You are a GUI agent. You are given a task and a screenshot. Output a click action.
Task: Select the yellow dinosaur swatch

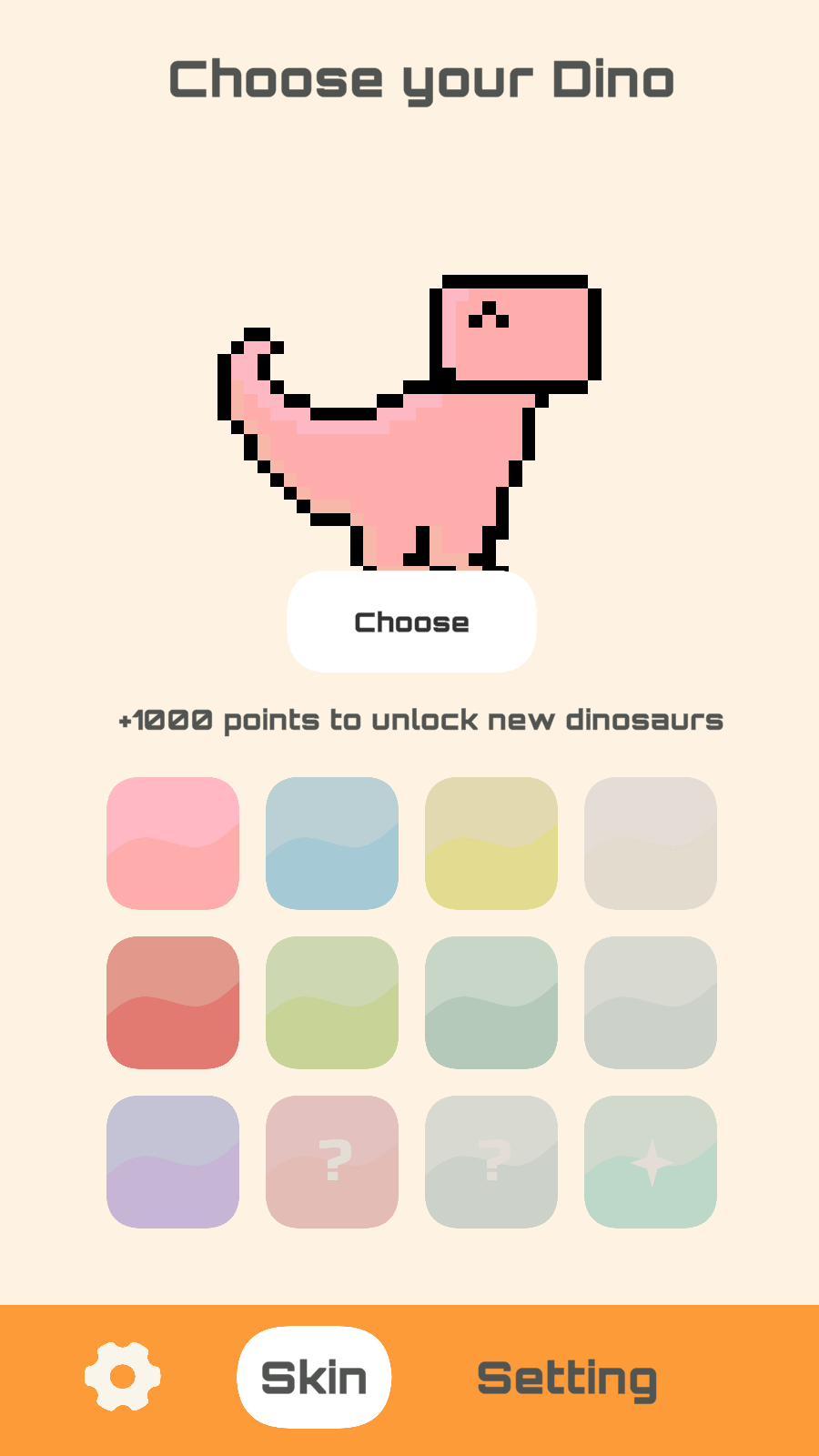tap(491, 843)
